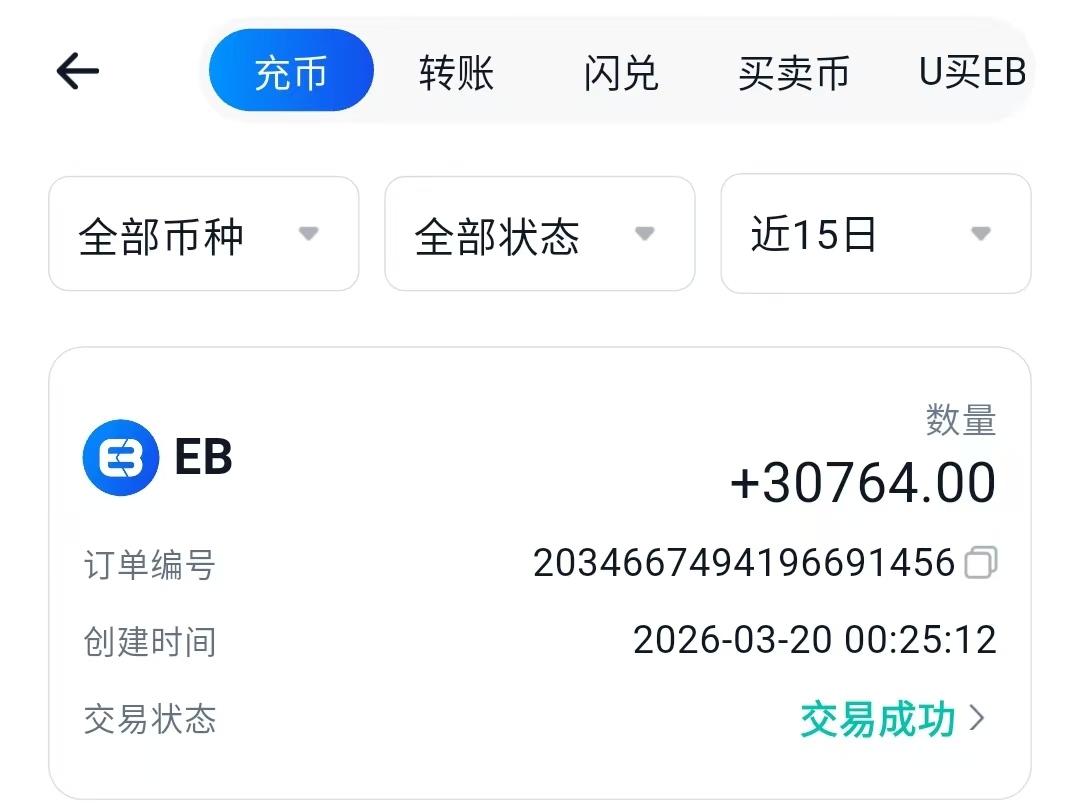Switch to the 闪兑 tab

tap(621, 73)
